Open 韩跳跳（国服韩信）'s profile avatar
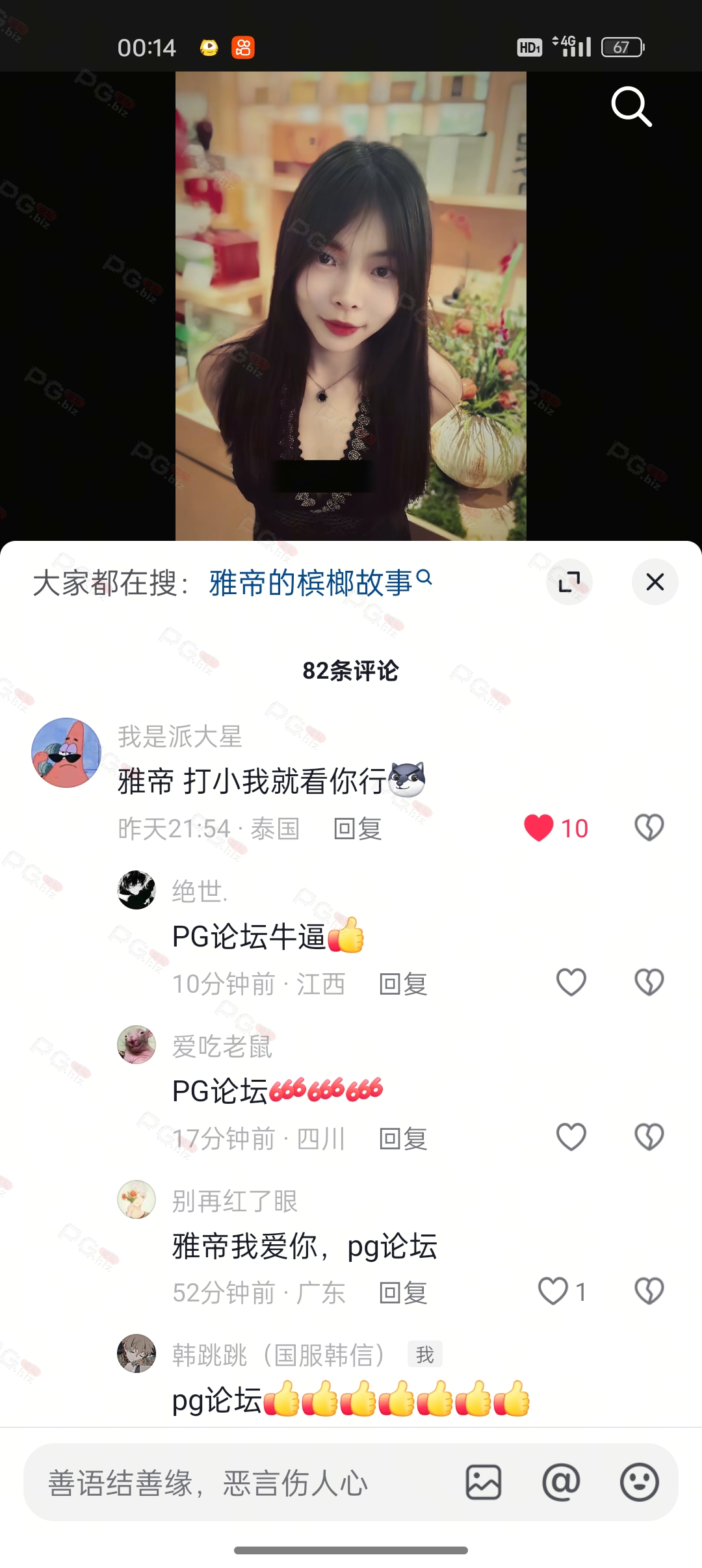Image resolution: width=702 pixels, height=1568 pixels. click(x=136, y=1353)
